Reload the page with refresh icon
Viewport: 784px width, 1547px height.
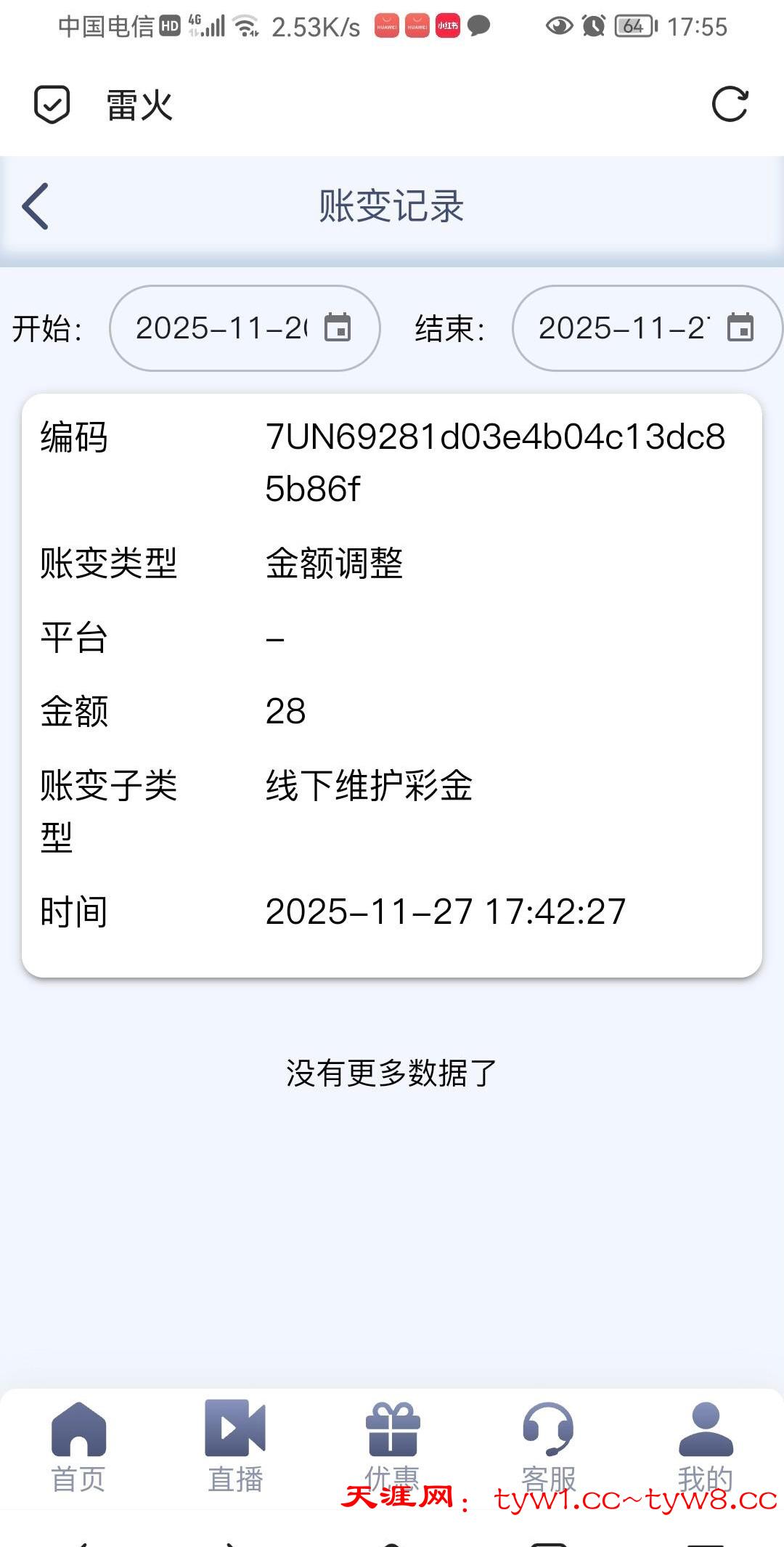[x=729, y=105]
